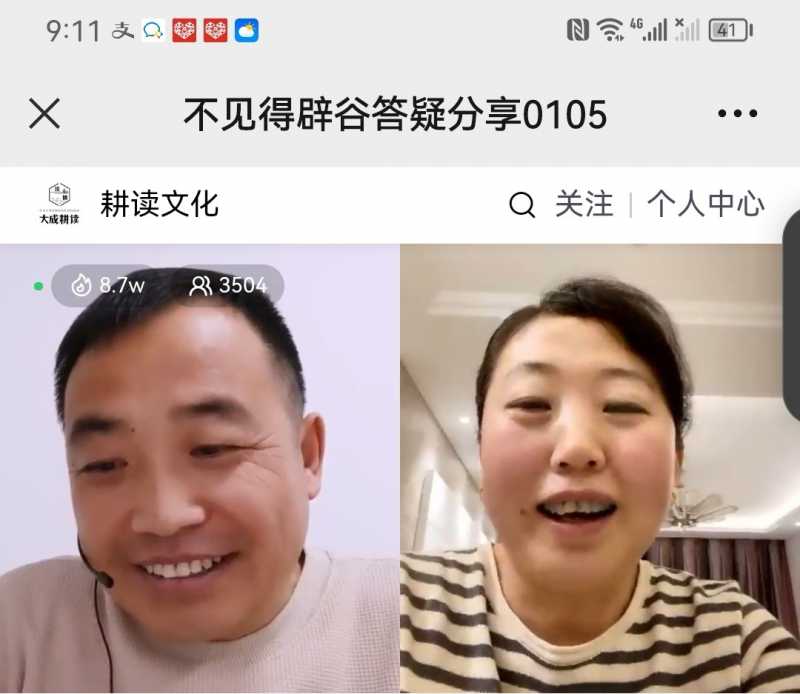This screenshot has width=800, height=694.
Task: Close the live stream page
Action: [x=44, y=114]
